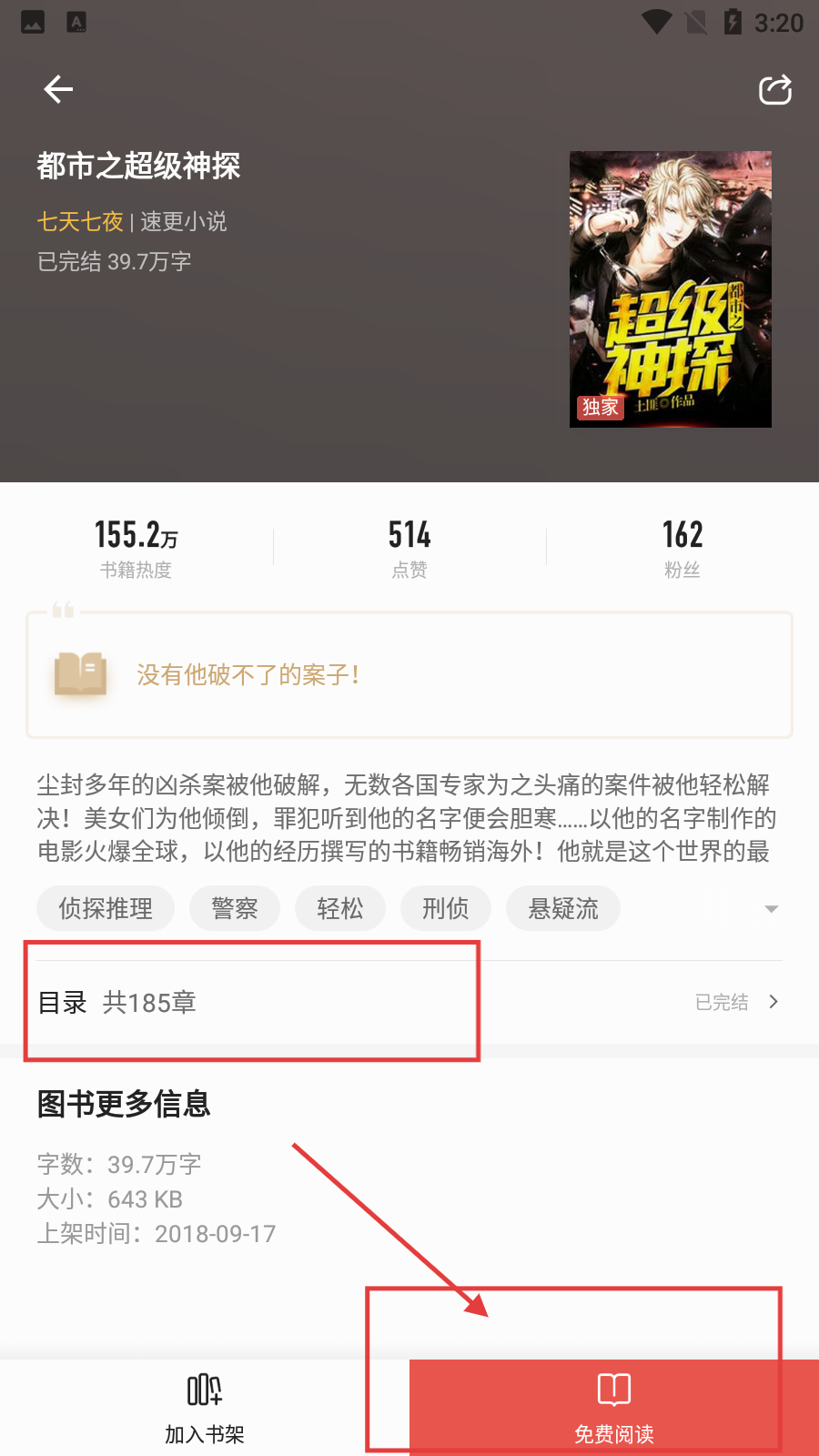Select the 轻松 tag
Viewport: 819px width, 1456px height.
[340, 908]
